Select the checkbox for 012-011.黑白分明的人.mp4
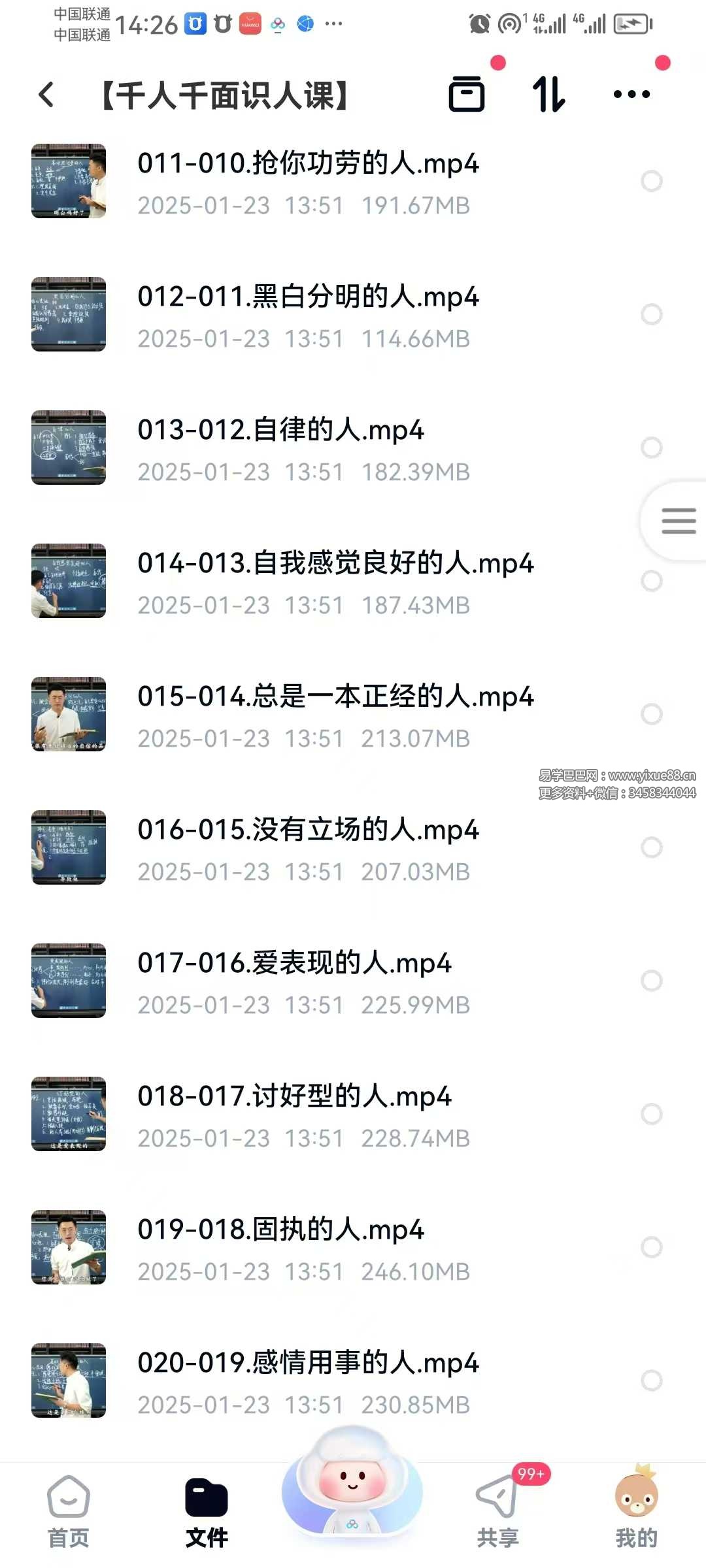Viewport: 706px width, 1568px height. tap(651, 314)
